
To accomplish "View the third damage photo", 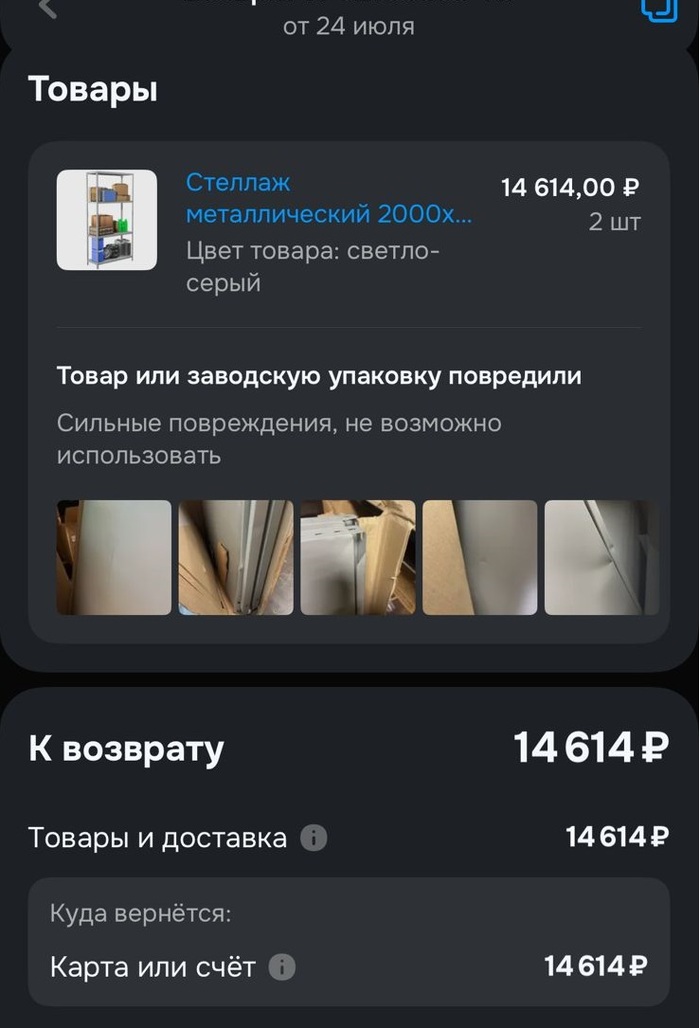I will tap(358, 557).
